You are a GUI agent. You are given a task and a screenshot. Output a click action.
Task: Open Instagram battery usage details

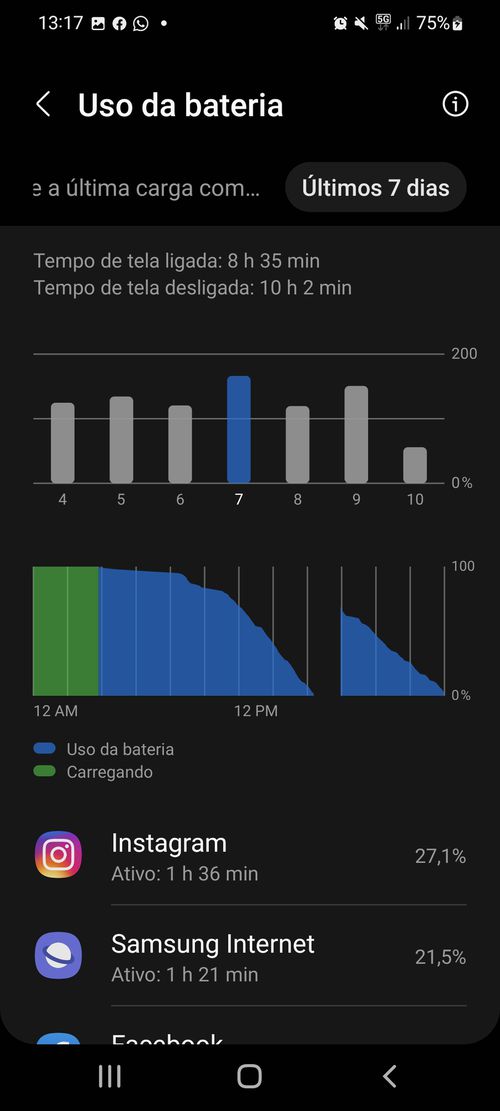(x=250, y=855)
